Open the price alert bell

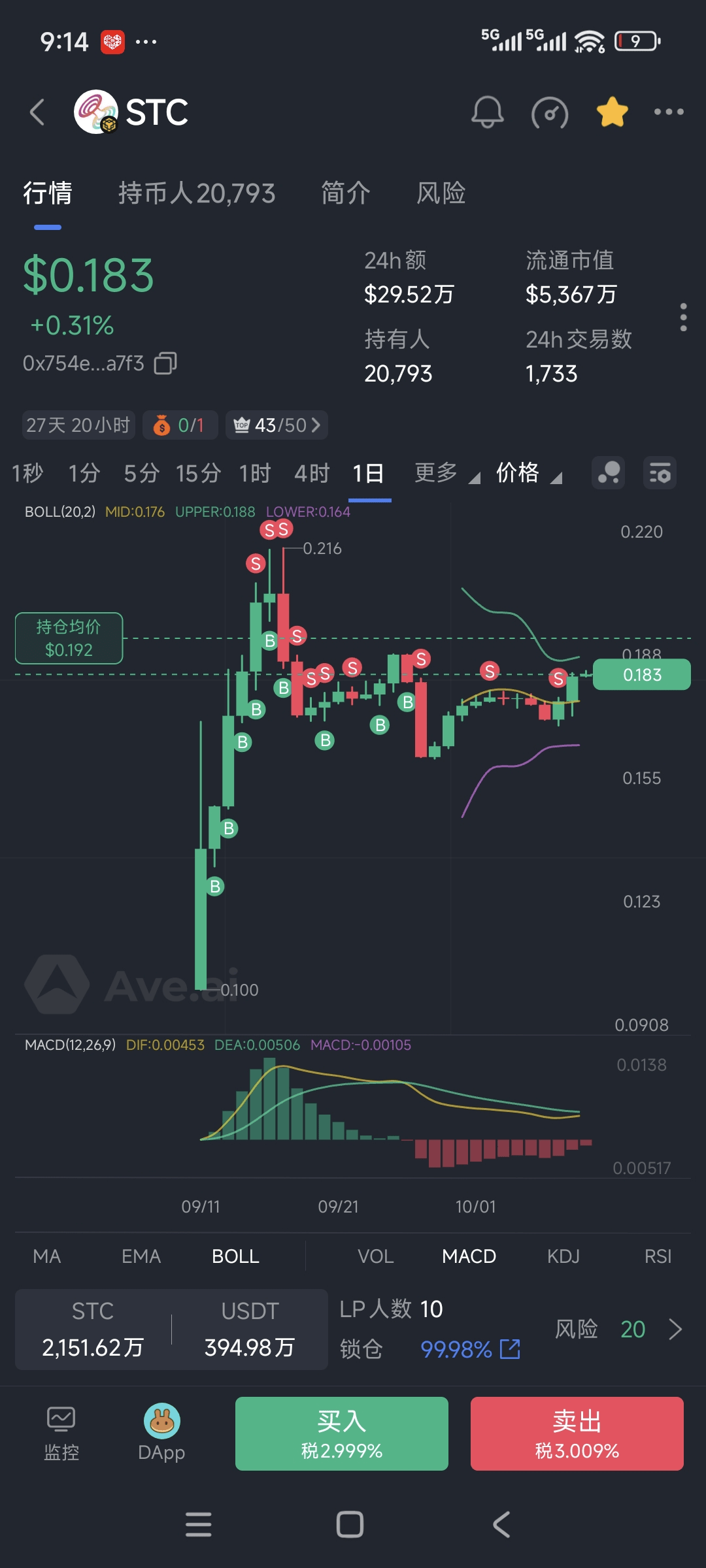point(488,112)
